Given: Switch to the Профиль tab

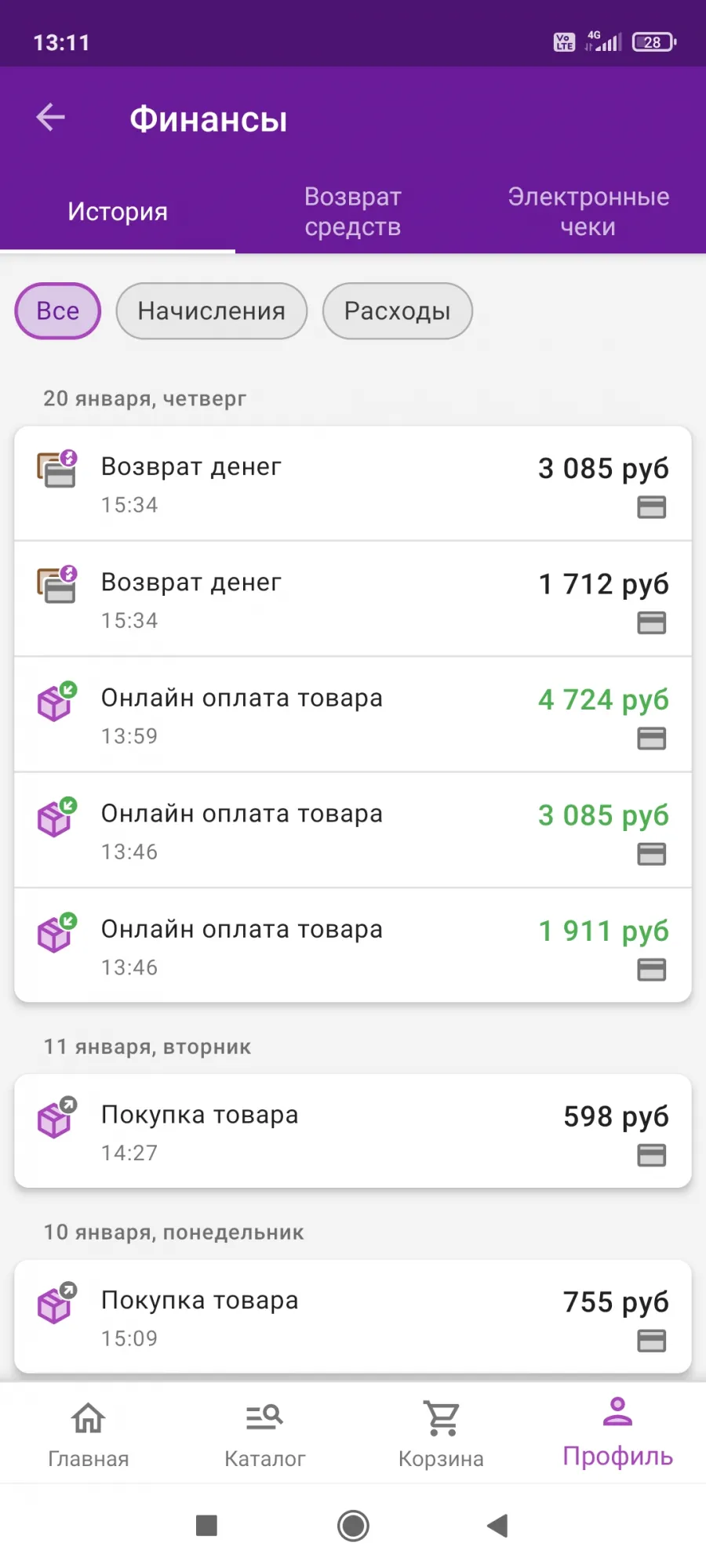Looking at the screenshot, I should pos(618,1433).
